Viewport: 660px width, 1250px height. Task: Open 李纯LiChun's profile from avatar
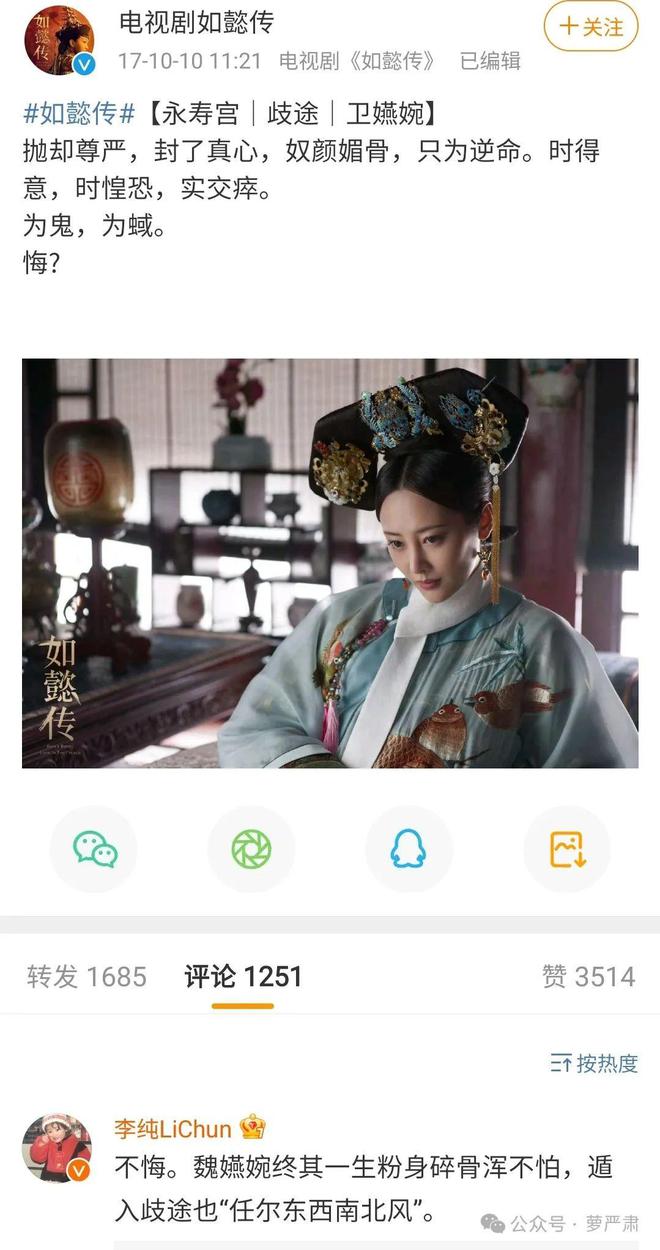pos(58,1147)
